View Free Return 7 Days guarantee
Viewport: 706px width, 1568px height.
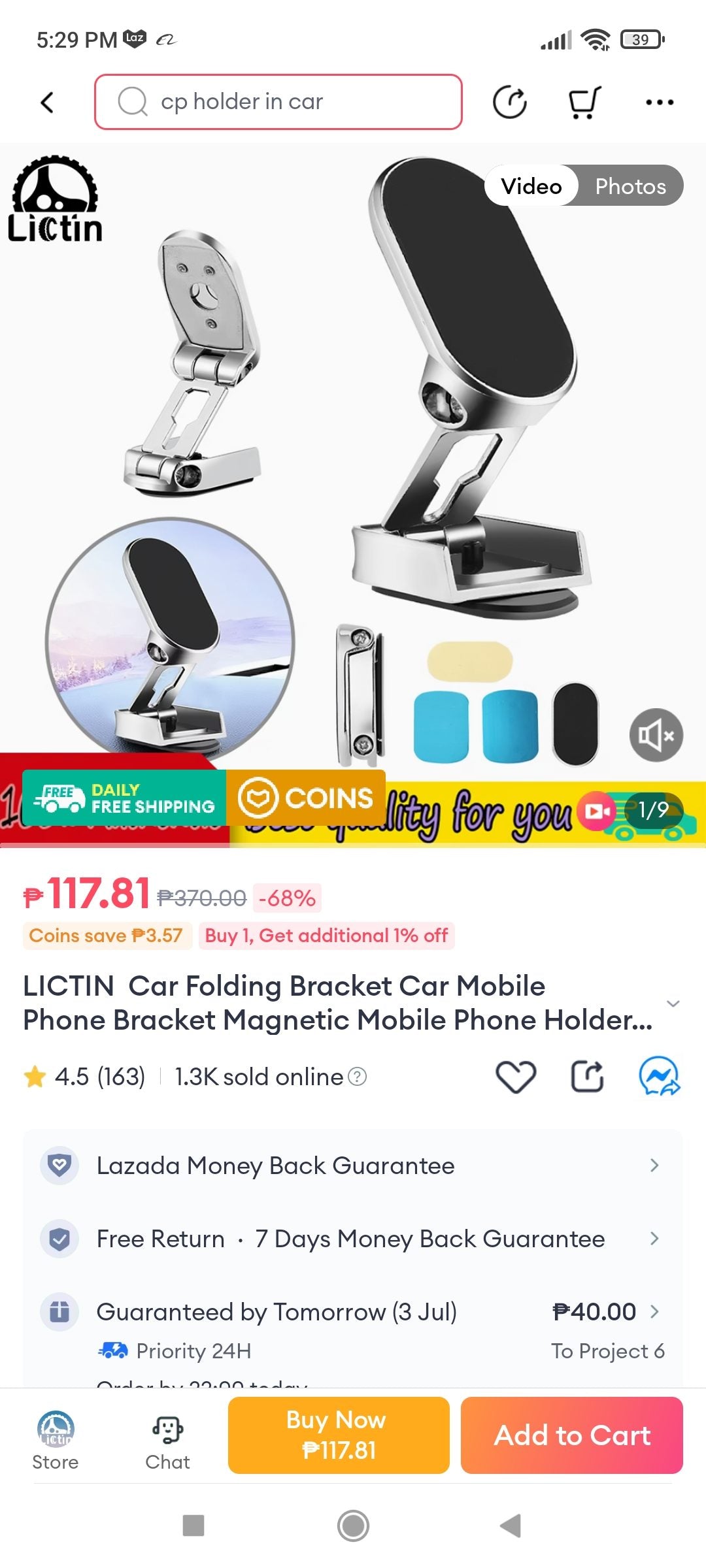click(353, 1239)
